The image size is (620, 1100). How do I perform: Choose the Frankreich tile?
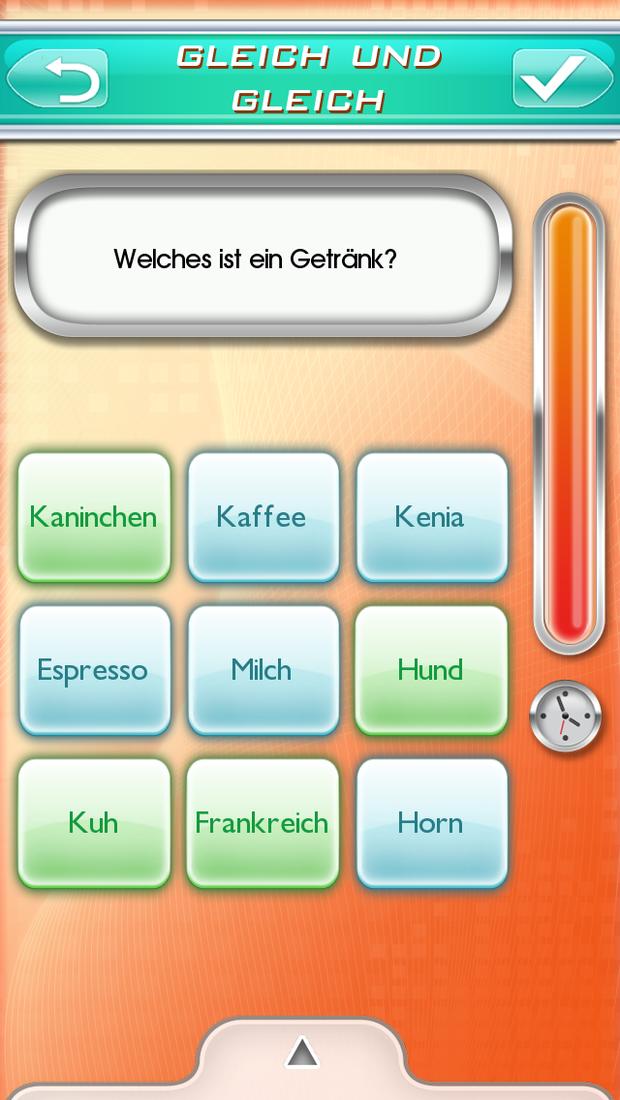263,823
